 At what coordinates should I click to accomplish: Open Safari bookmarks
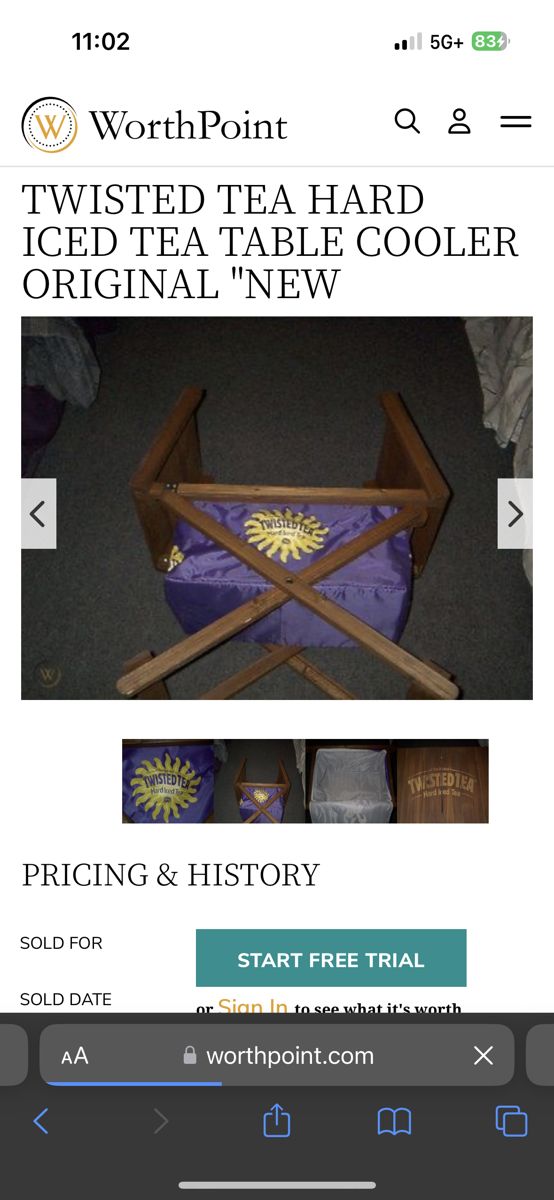pos(394,1122)
